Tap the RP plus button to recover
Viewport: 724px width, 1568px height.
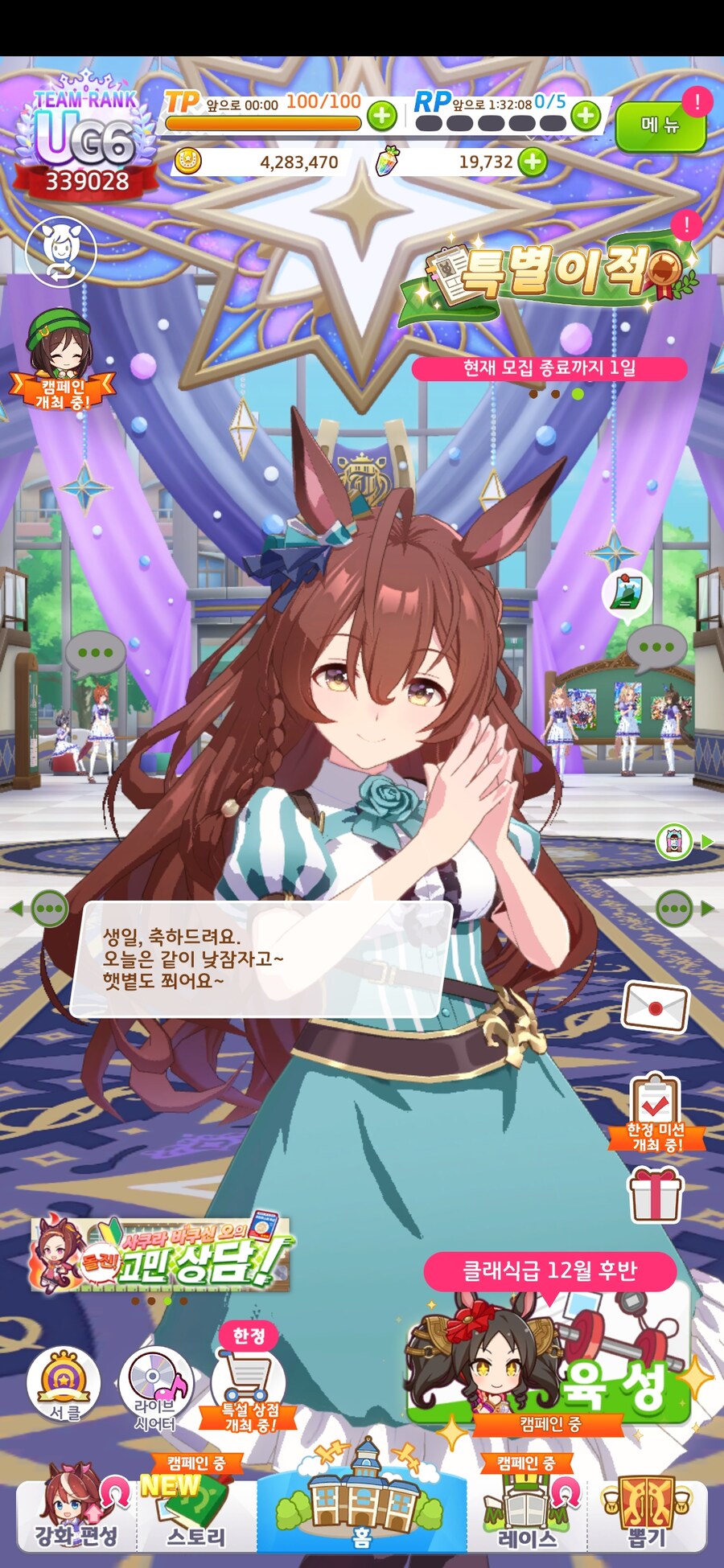coord(586,116)
